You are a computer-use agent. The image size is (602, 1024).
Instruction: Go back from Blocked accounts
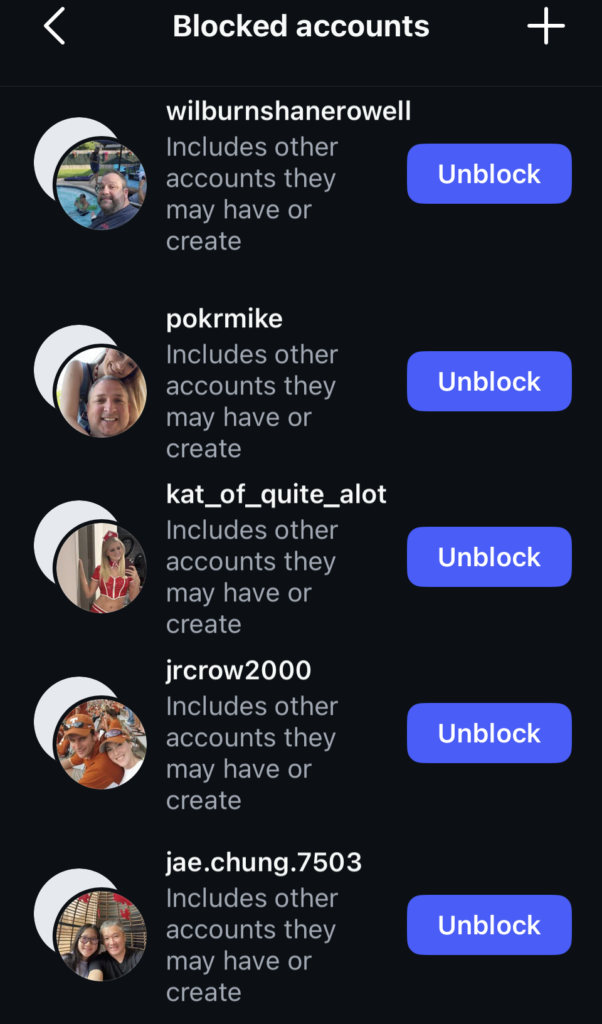tap(55, 27)
